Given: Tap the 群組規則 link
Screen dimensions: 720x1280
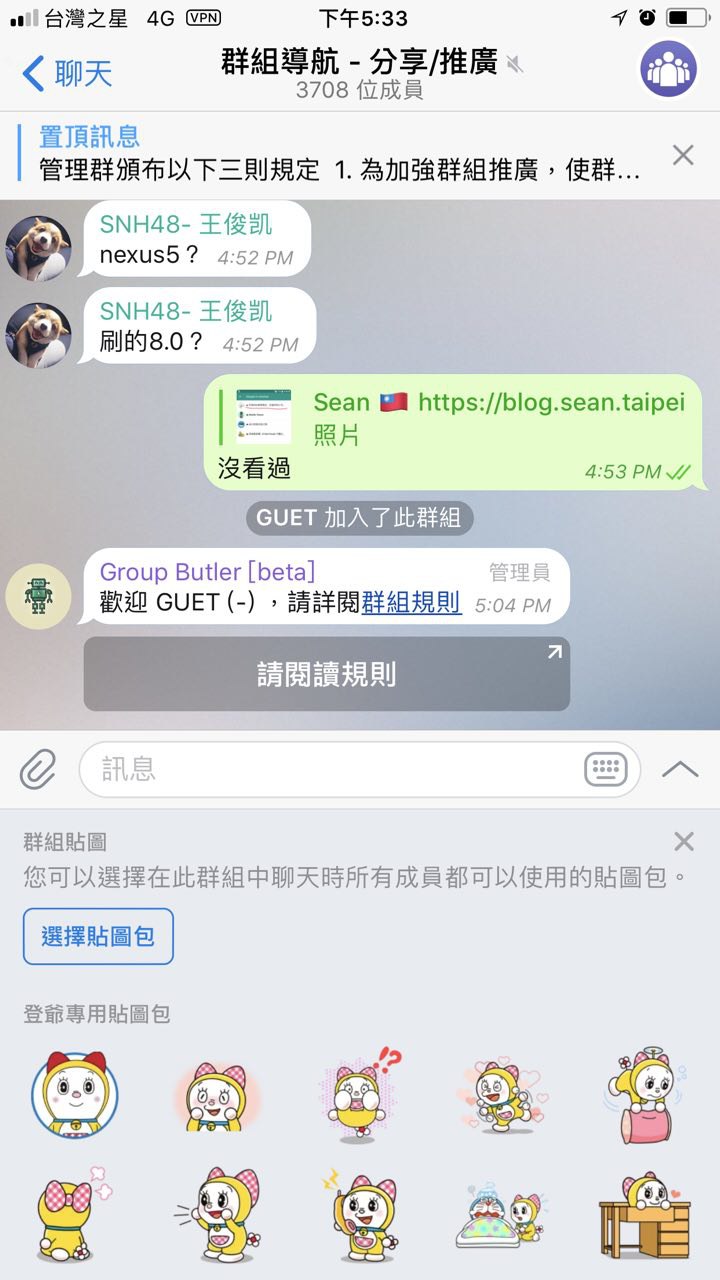Looking at the screenshot, I should click(x=411, y=603).
